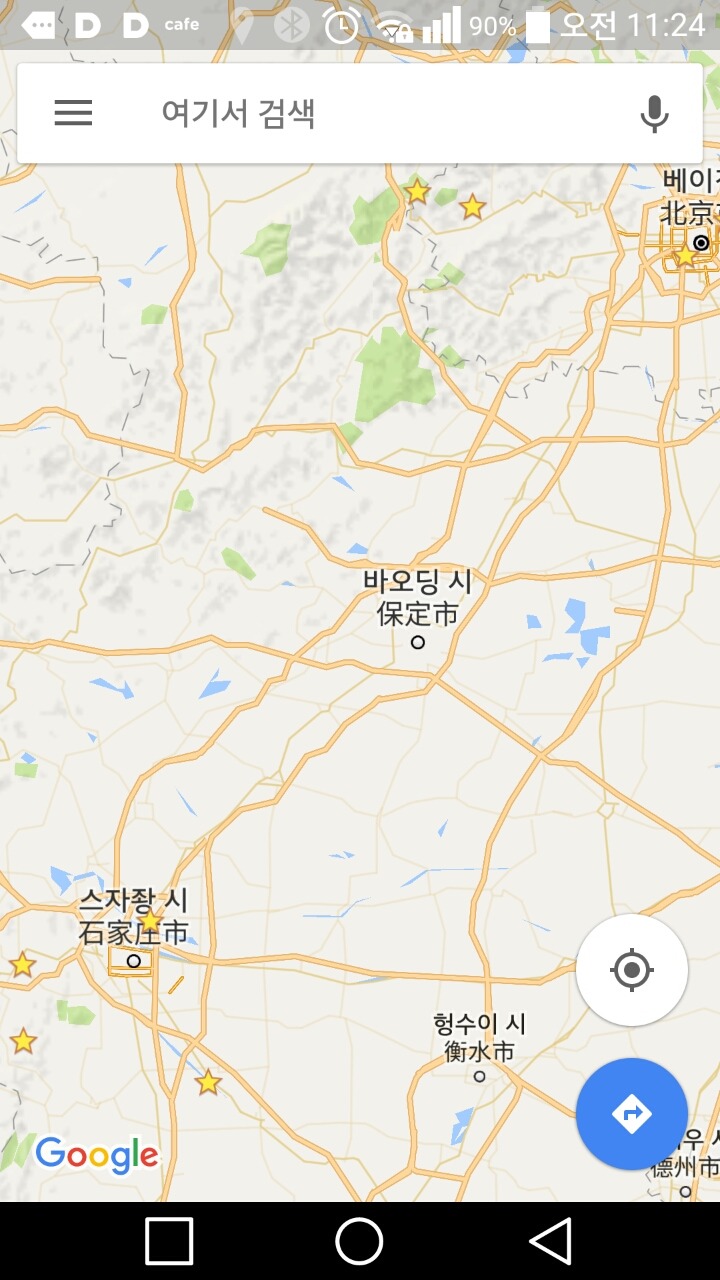
Task: Center the map on my location
Action: pos(631,969)
